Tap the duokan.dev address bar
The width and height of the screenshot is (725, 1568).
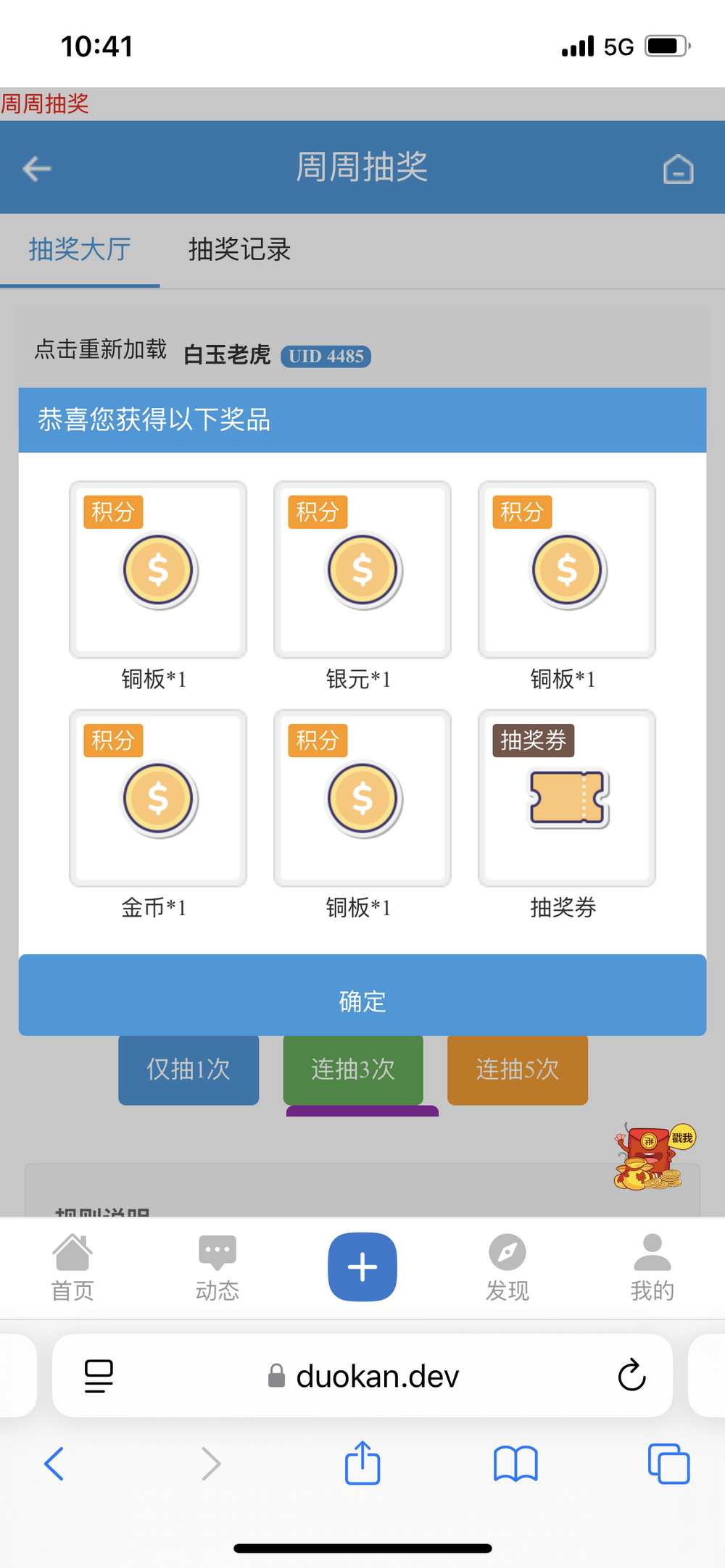click(362, 1375)
